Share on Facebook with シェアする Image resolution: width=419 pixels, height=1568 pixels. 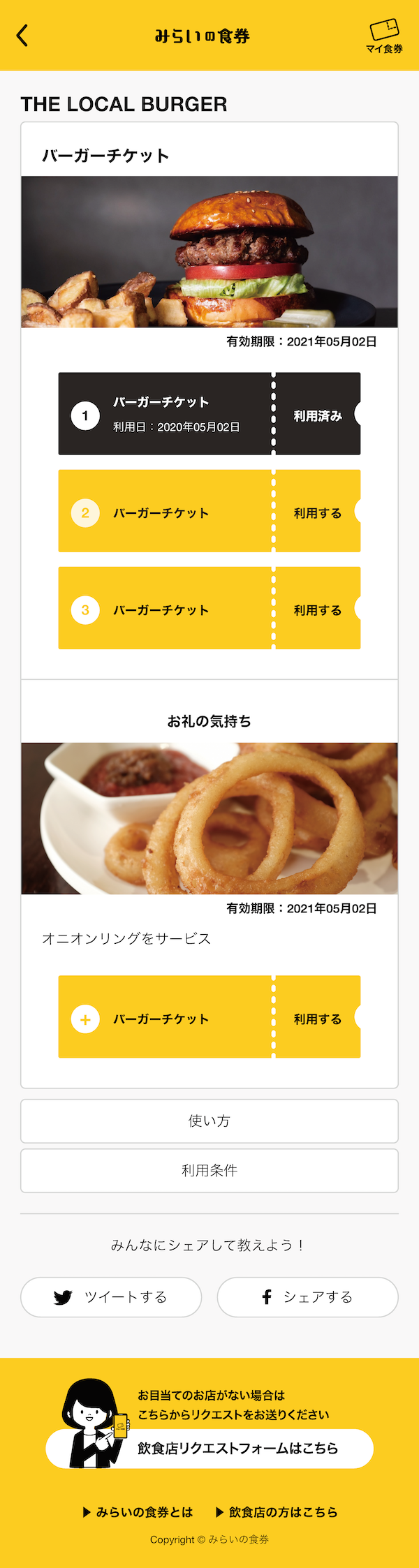(307, 1296)
